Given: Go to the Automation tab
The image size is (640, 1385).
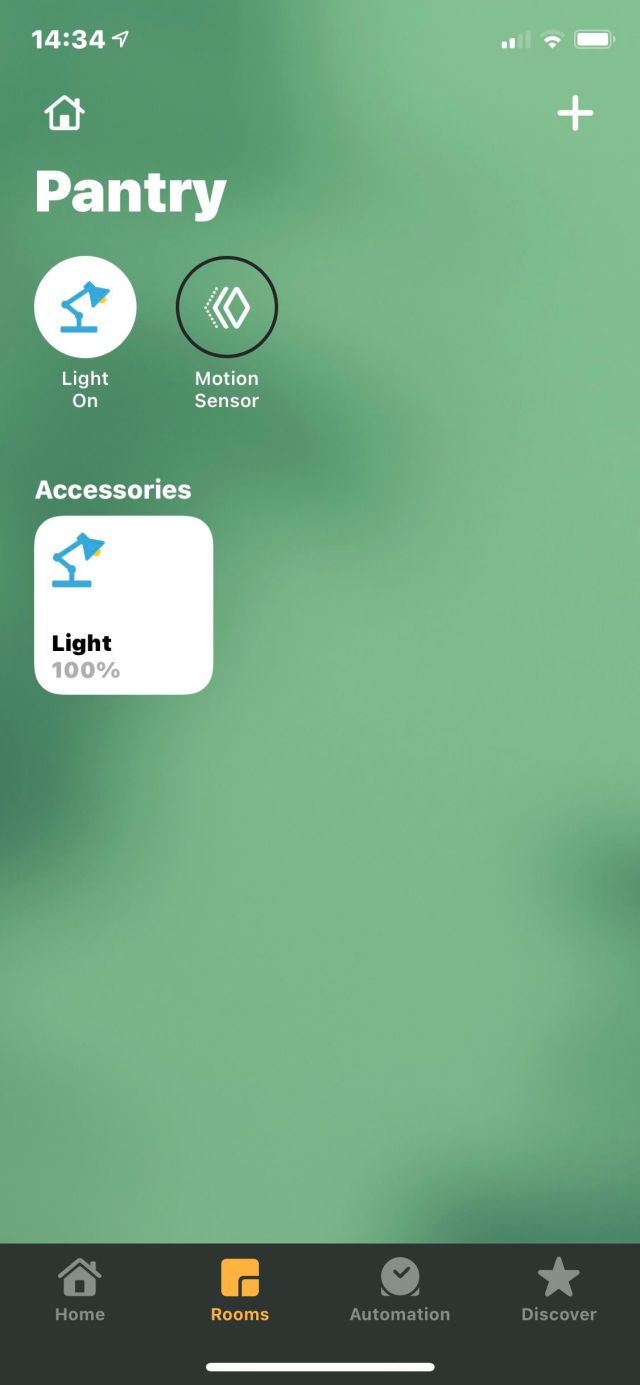Looking at the screenshot, I should (x=400, y=1290).
